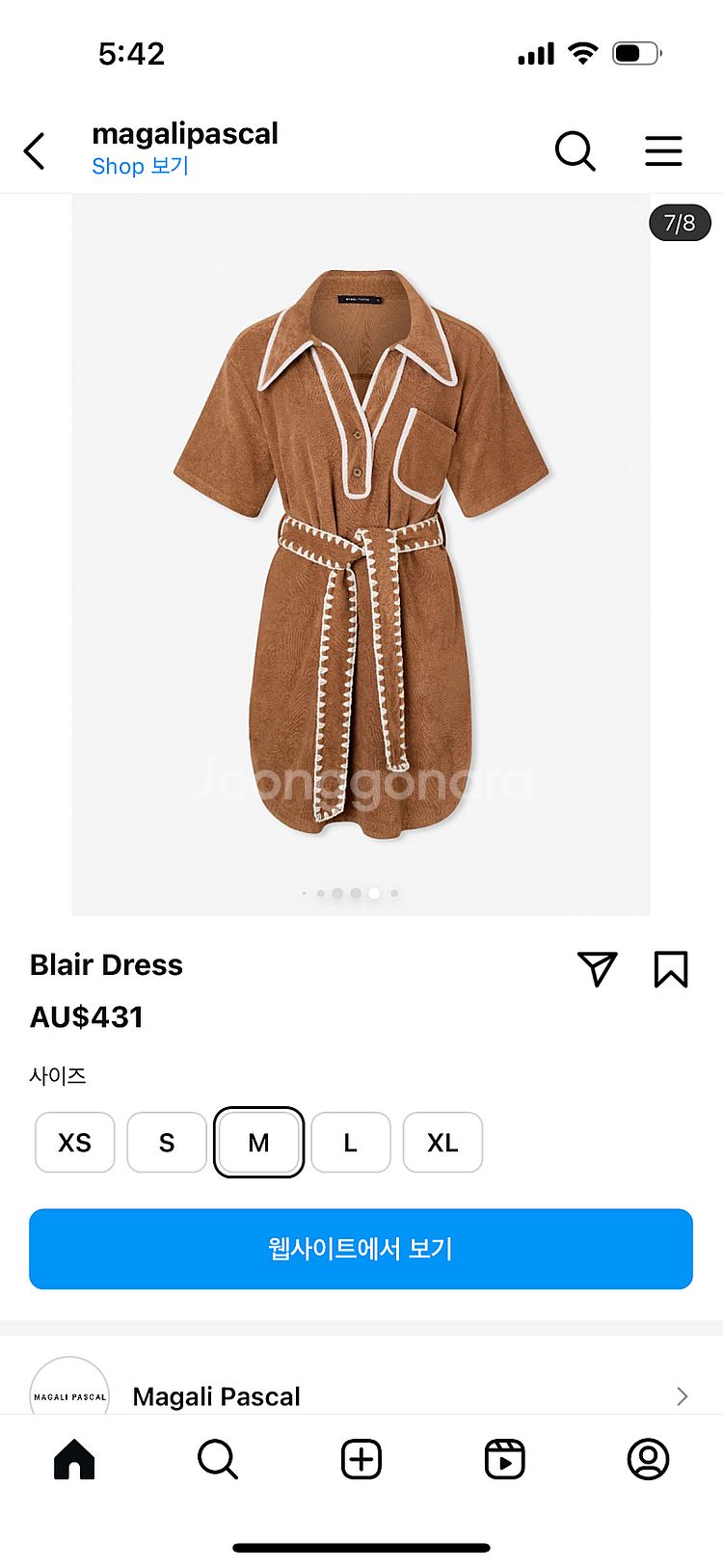723x1568 pixels.
Task: Create a new post
Action: pyautogui.click(x=361, y=1459)
